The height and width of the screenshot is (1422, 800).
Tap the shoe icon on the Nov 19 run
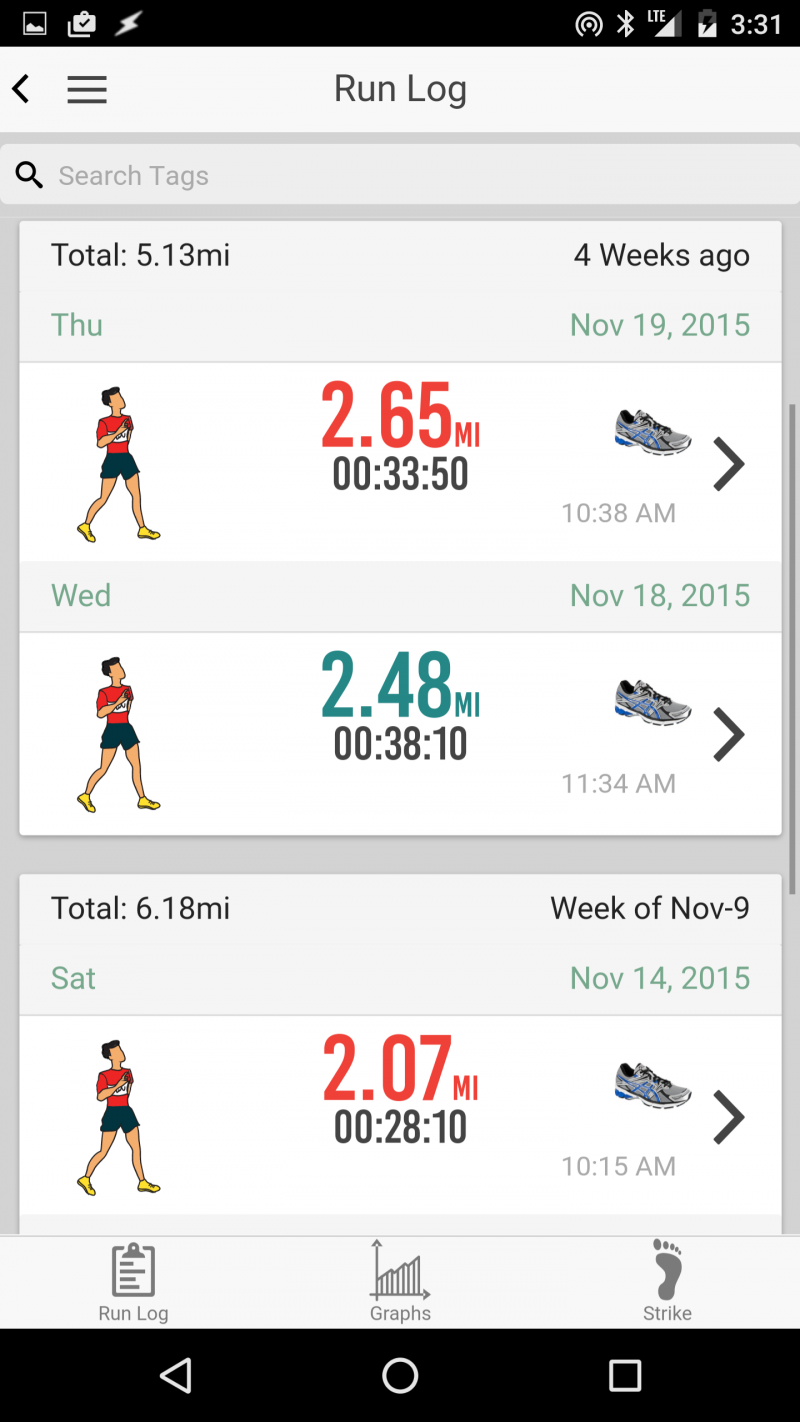click(x=652, y=432)
